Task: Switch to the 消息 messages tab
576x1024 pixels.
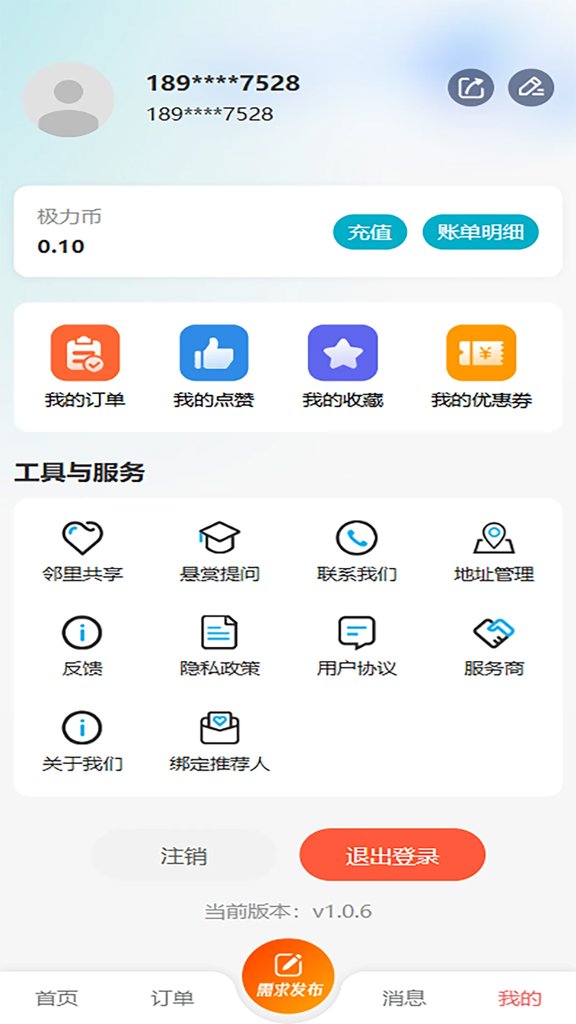Action: (x=404, y=998)
